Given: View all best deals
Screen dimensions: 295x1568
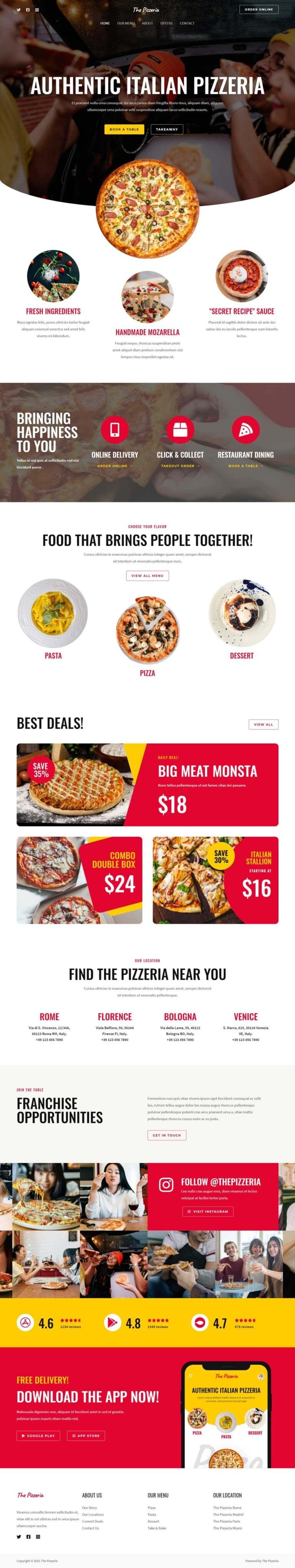Looking at the screenshot, I should pyautogui.click(x=263, y=725).
